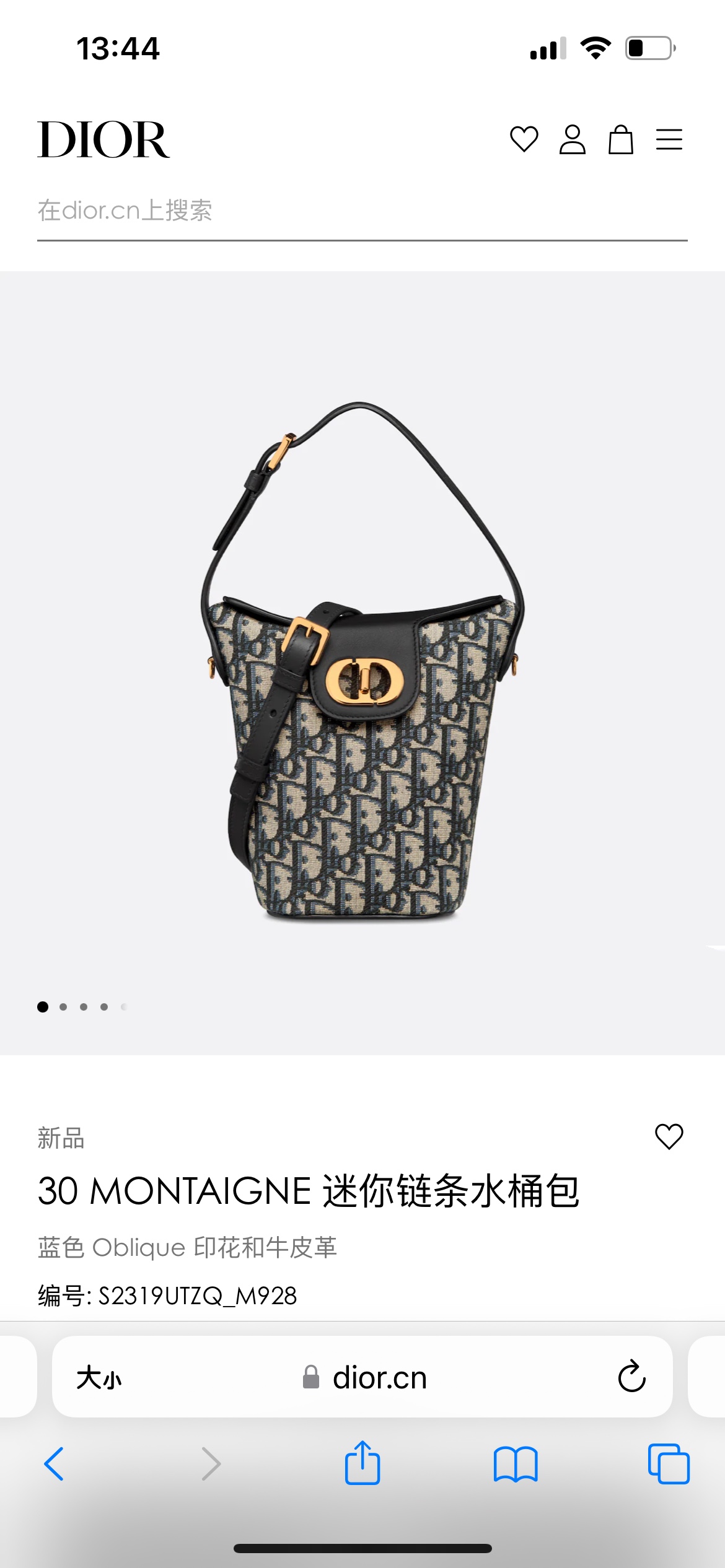Viewport: 725px width, 1568px height.
Task: Jump to second image via page dot
Action: click(63, 1007)
